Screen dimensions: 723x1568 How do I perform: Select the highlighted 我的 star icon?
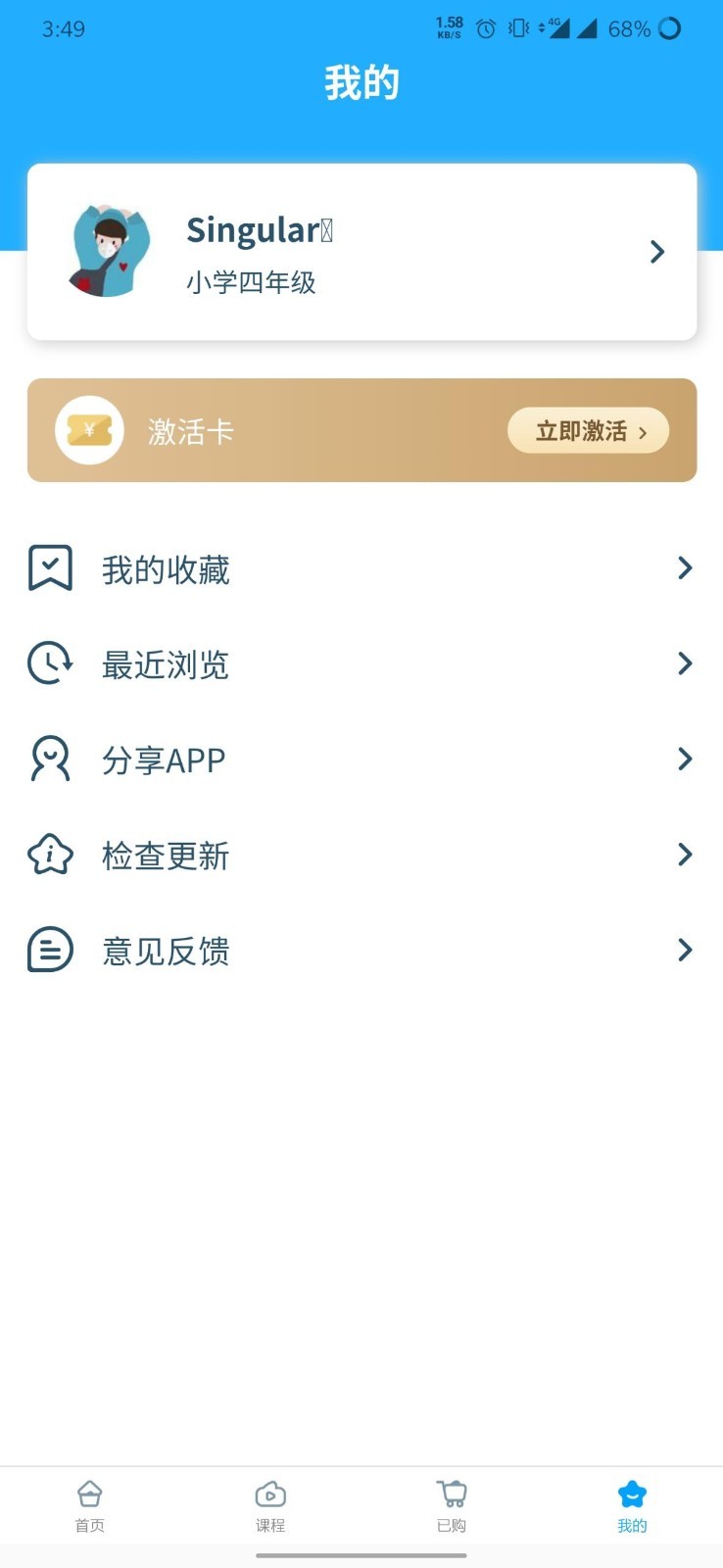coord(632,1494)
